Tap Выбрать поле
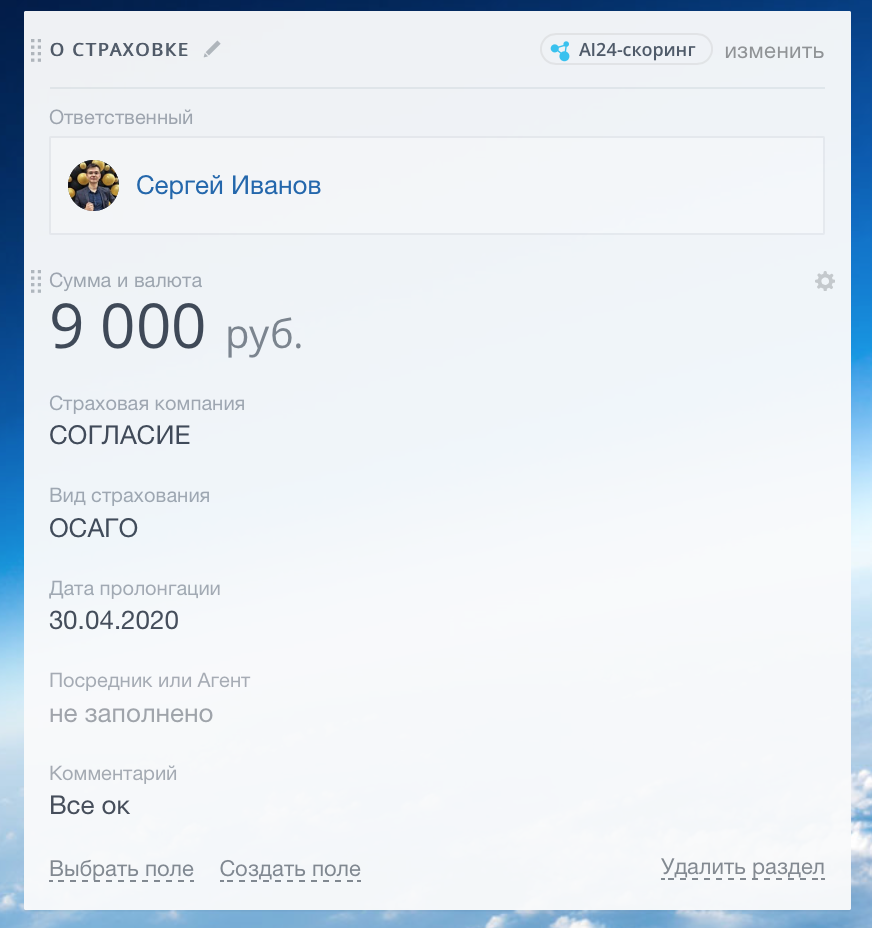The width and height of the screenshot is (872, 928). click(x=121, y=869)
